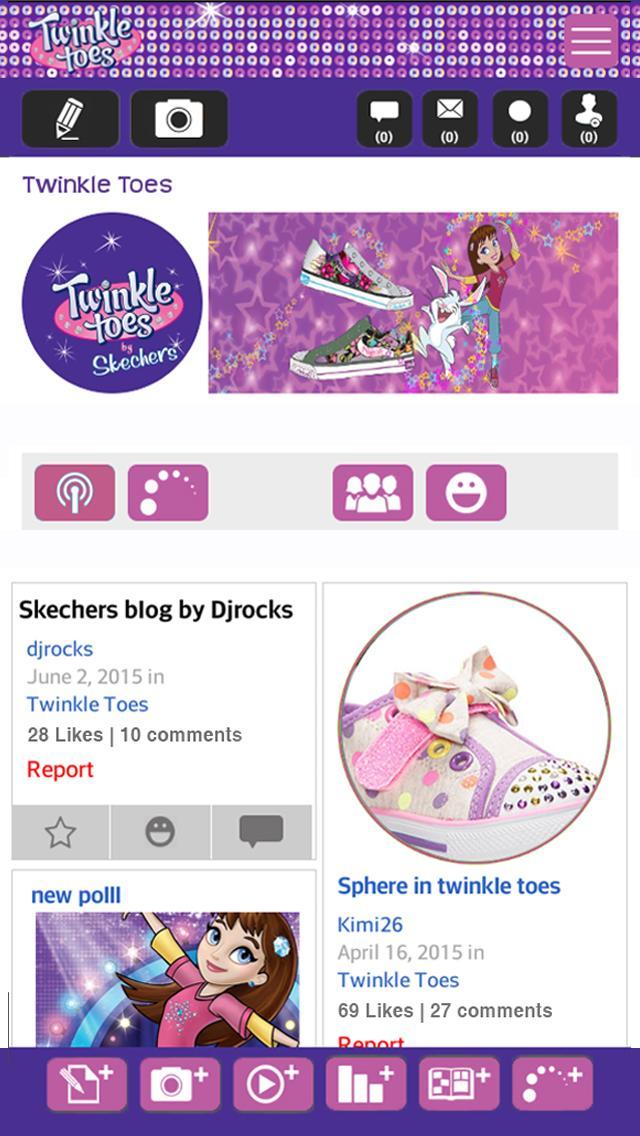Select the group members tab
The width and height of the screenshot is (640, 1136).
click(373, 492)
